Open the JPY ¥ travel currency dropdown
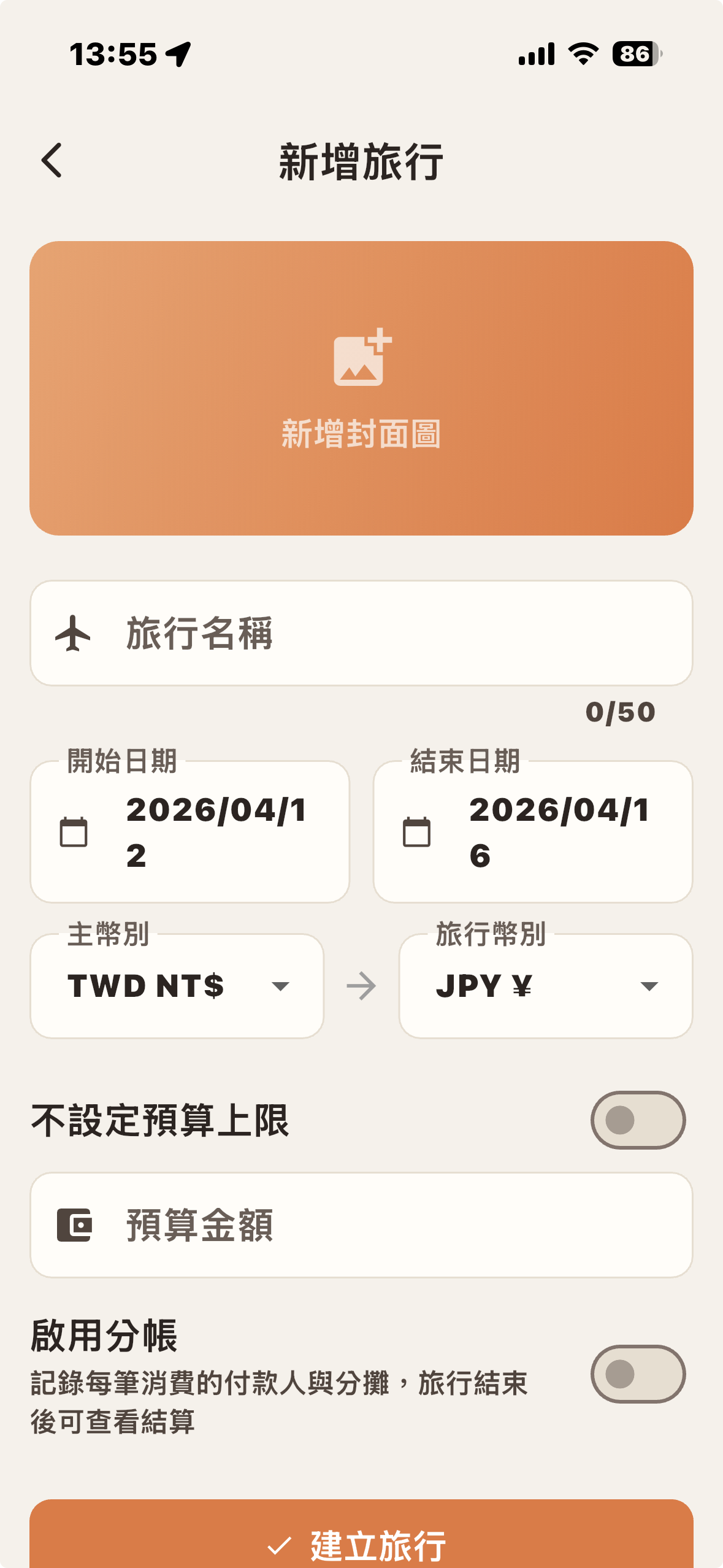The image size is (723, 1568). 545,986
